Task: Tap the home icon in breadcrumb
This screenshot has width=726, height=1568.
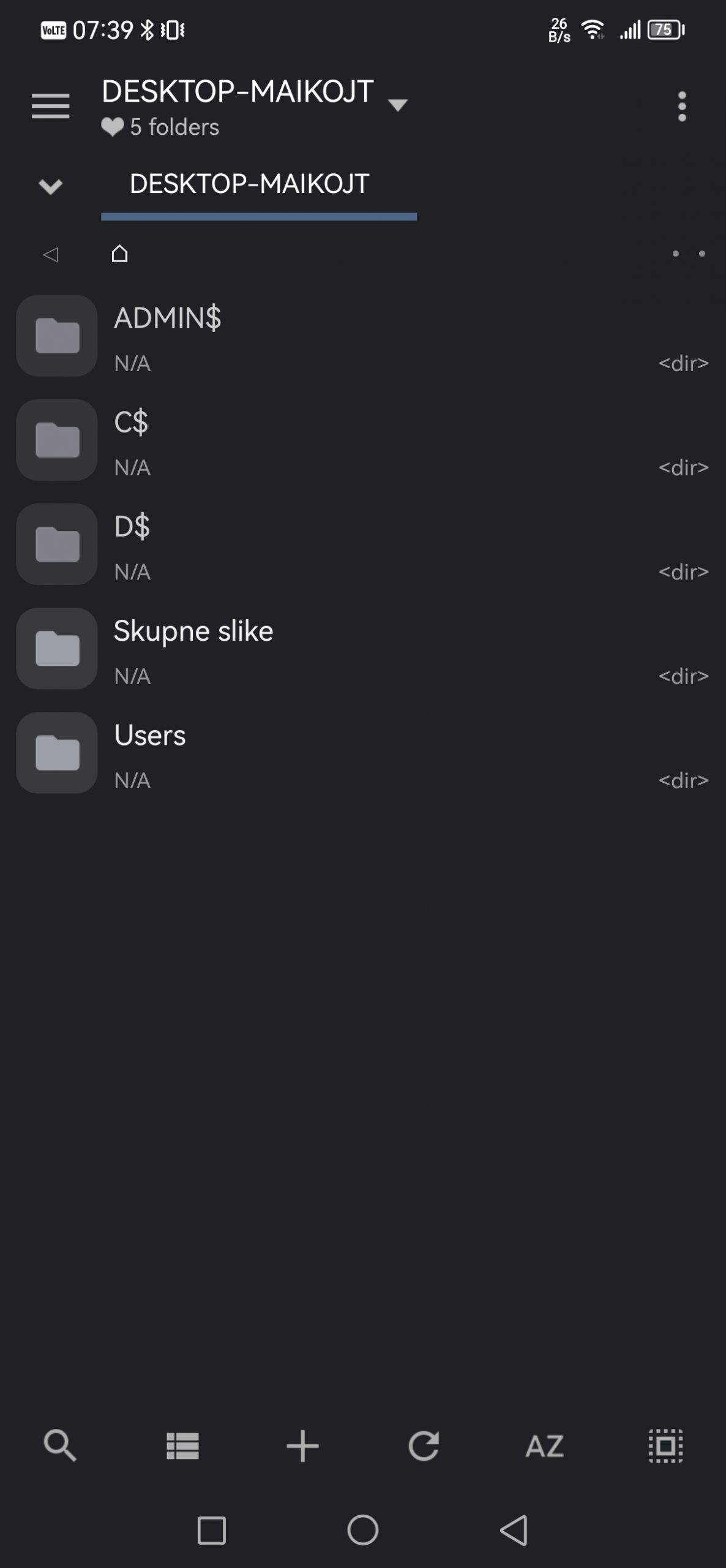Action: [119, 254]
